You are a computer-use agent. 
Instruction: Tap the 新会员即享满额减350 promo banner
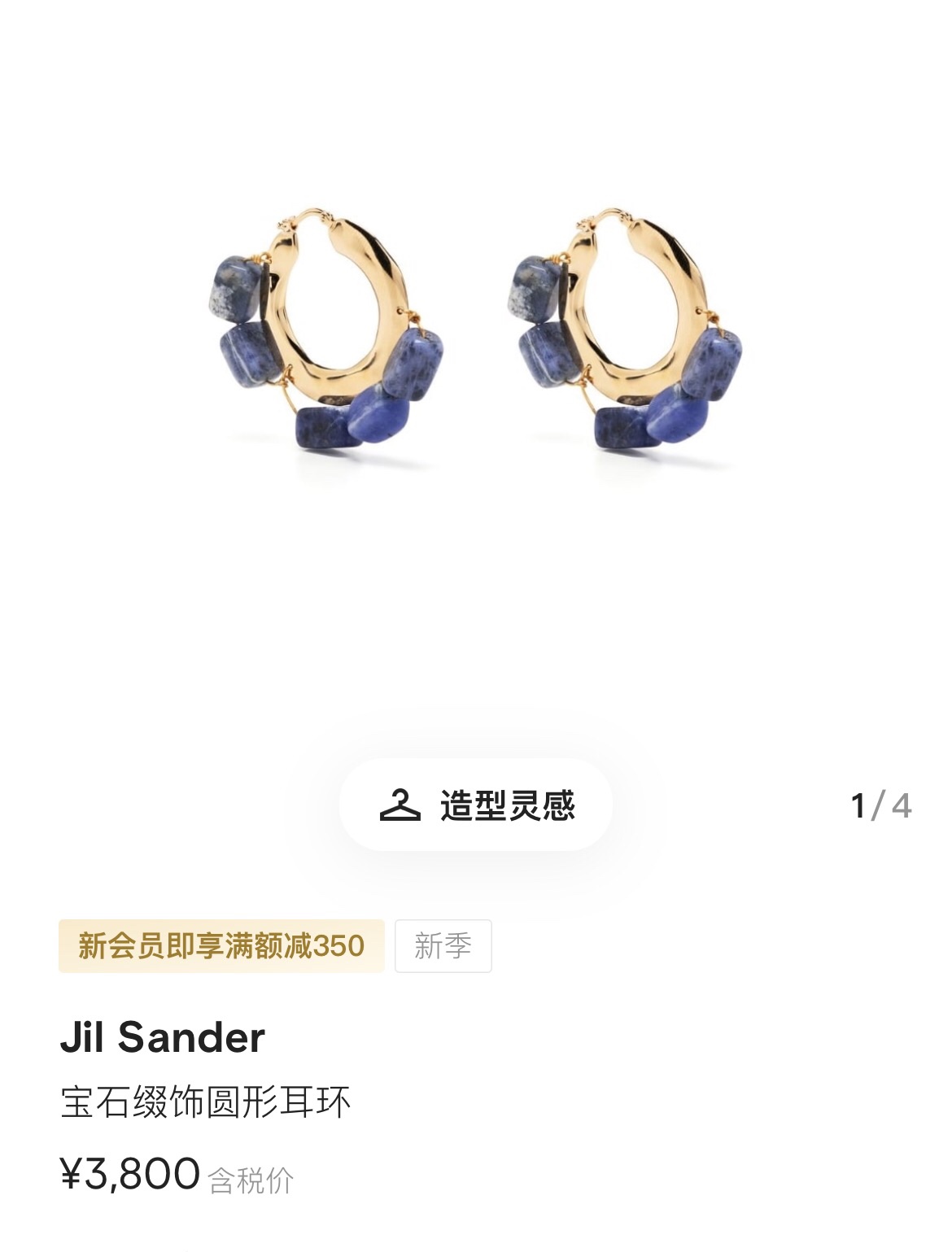[x=221, y=946]
